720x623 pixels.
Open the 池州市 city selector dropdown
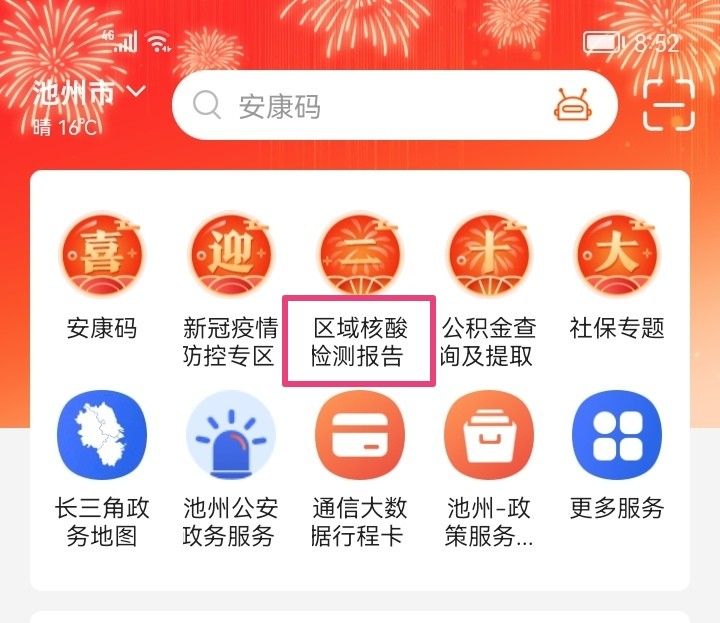[90, 94]
